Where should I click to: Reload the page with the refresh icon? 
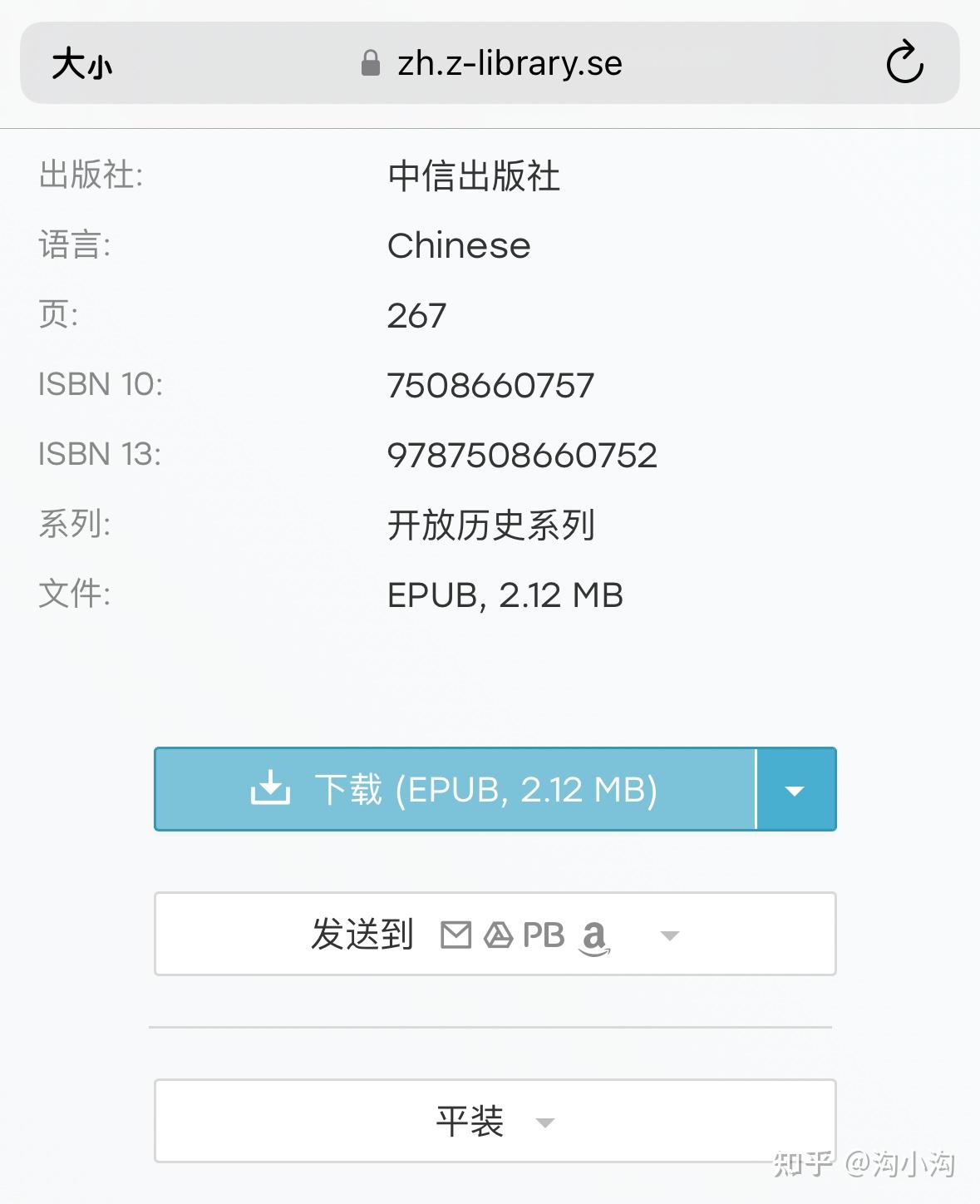[x=905, y=62]
